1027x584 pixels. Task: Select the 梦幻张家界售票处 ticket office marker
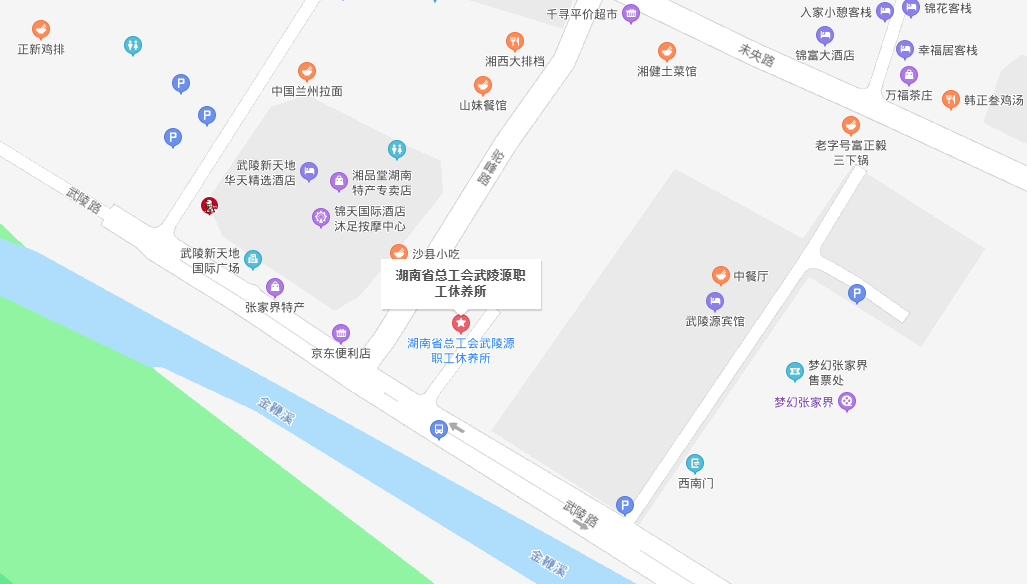point(795,371)
